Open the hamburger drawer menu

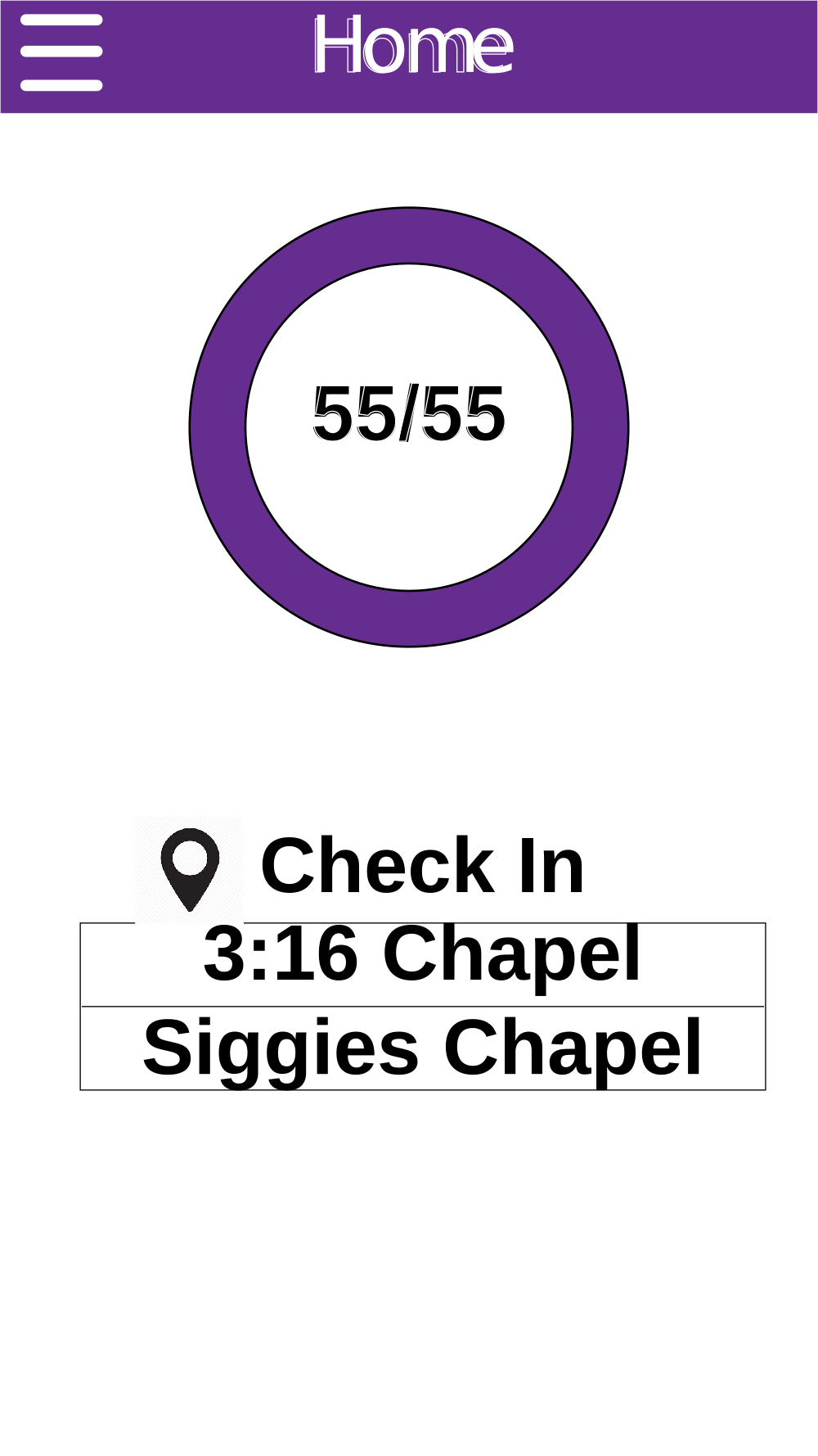(61, 52)
